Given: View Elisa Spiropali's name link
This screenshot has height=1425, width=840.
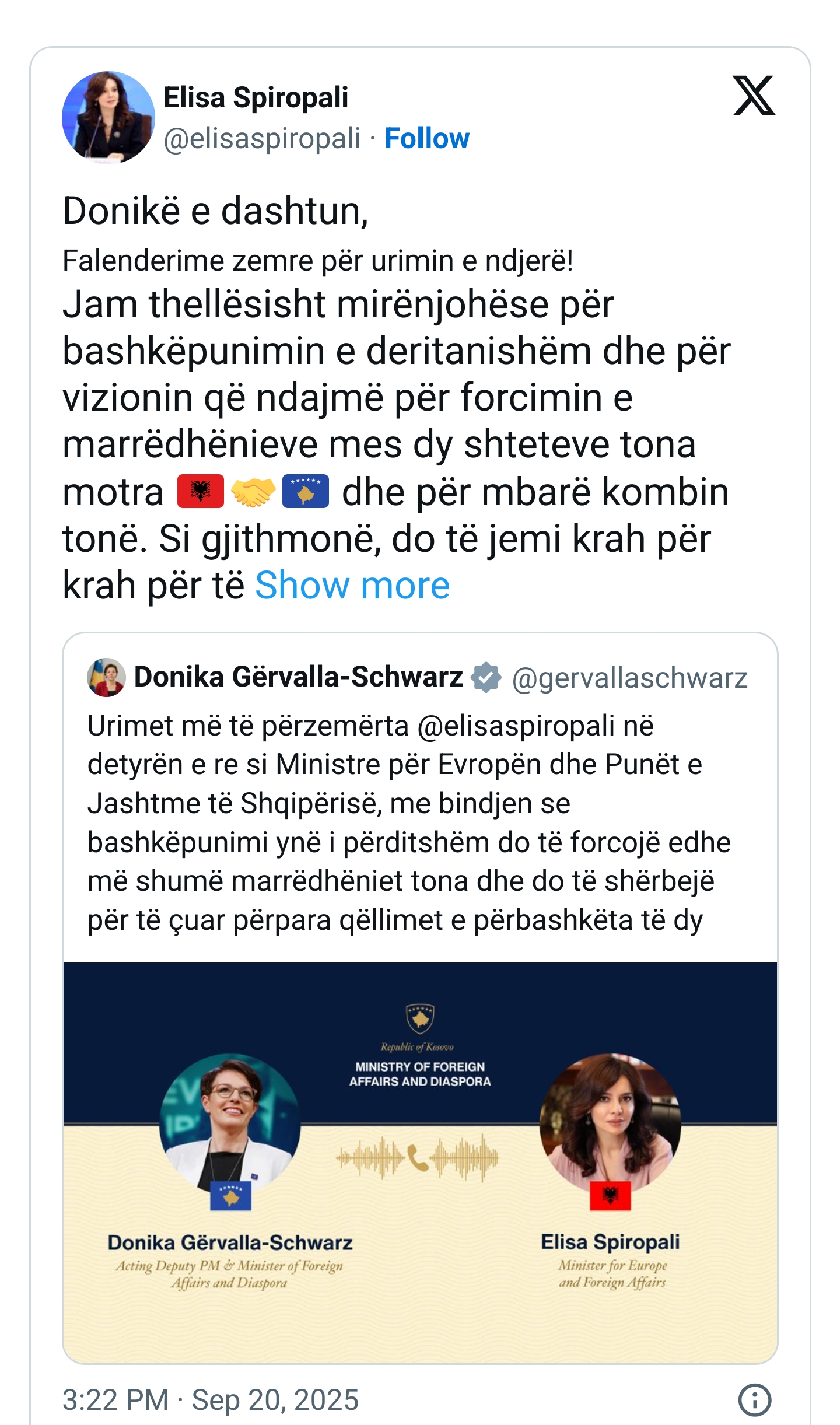Looking at the screenshot, I should pyautogui.click(x=256, y=97).
